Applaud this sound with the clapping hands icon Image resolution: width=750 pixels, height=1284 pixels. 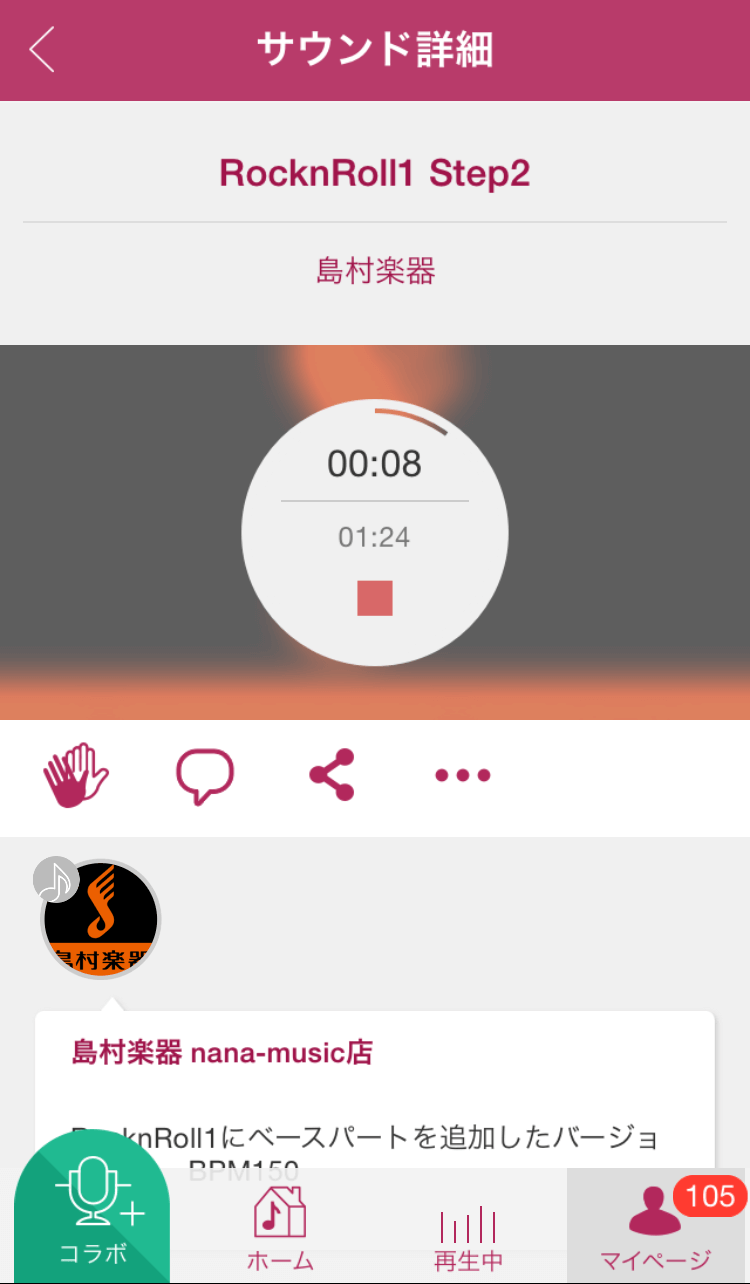coord(76,775)
